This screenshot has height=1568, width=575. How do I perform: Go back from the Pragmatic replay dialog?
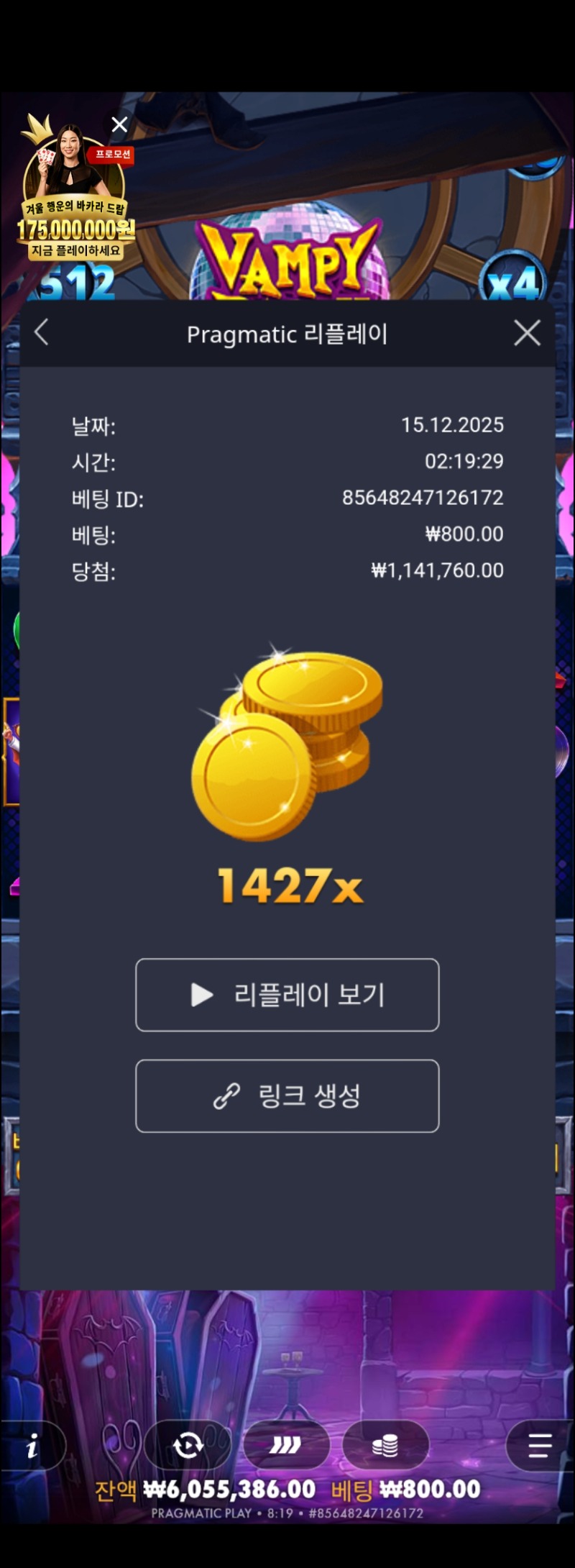[42, 333]
